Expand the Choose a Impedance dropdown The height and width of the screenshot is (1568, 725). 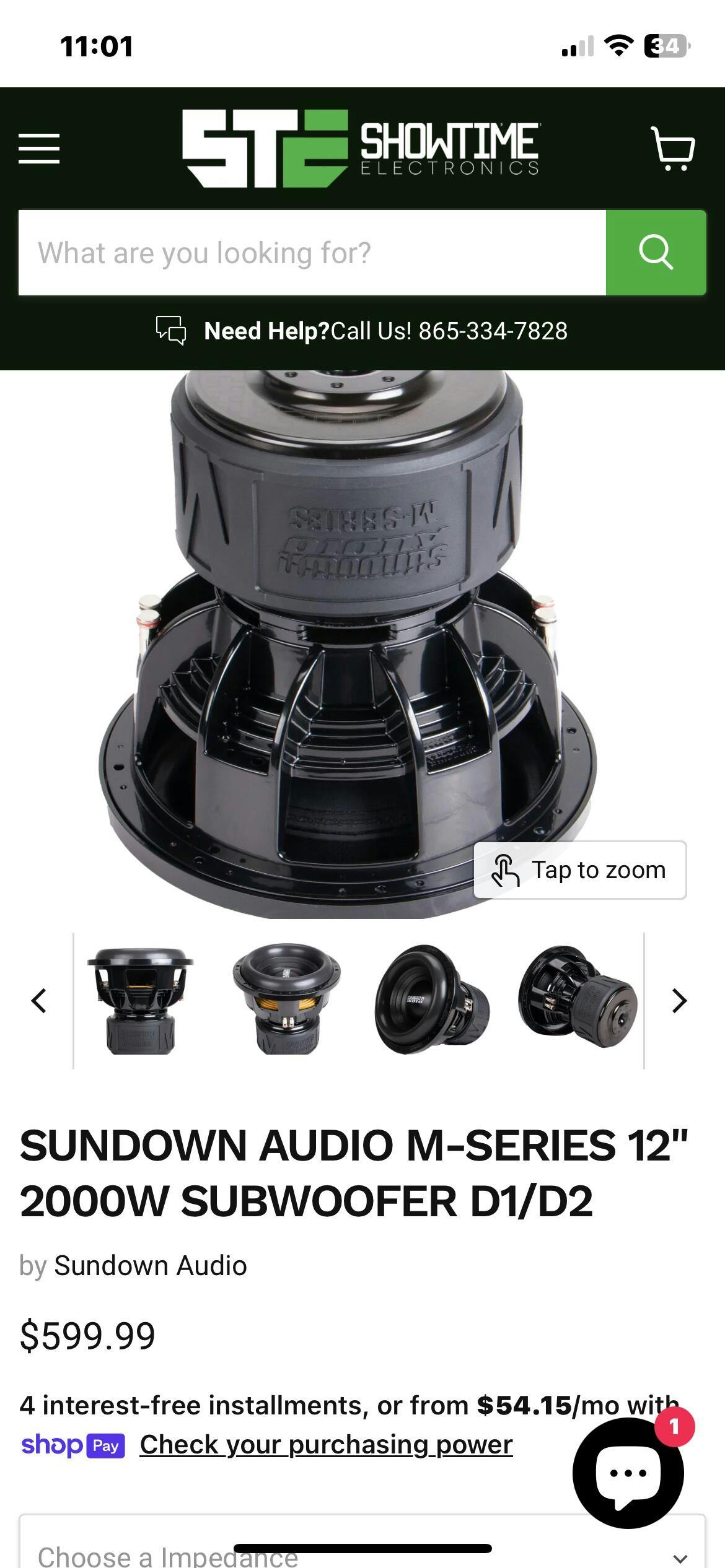[x=362, y=1542]
